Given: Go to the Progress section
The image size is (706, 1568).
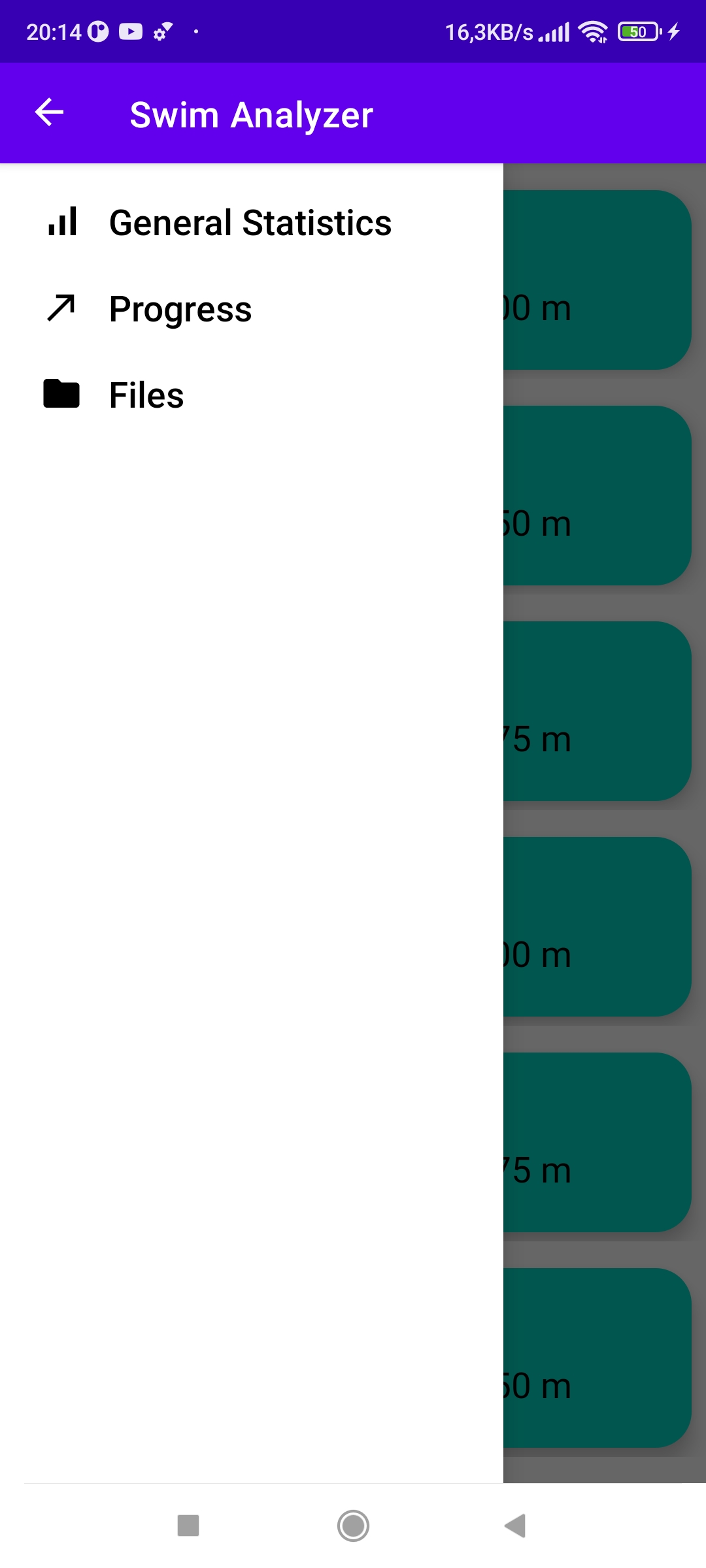Looking at the screenshot, I should 180,309.
